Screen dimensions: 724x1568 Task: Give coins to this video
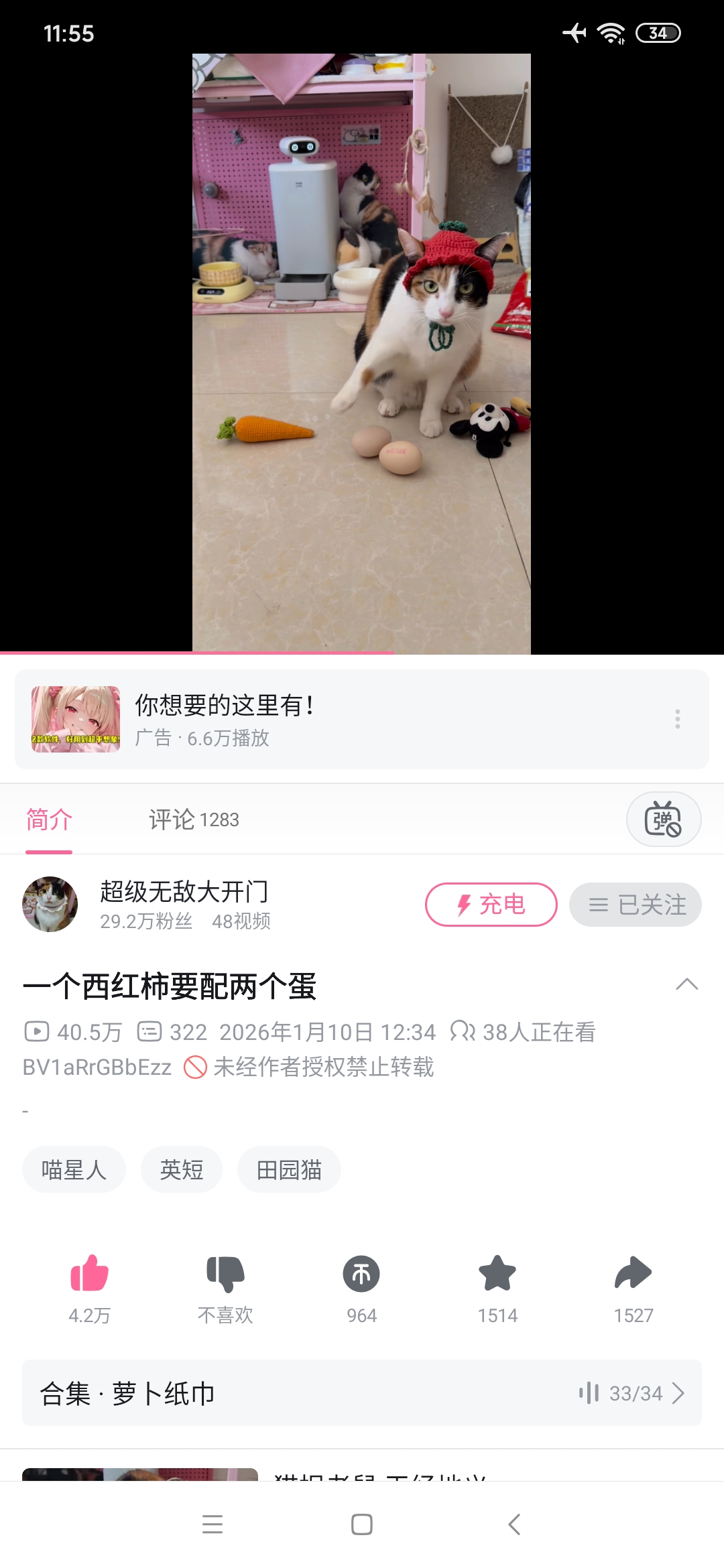[361, 1273]
